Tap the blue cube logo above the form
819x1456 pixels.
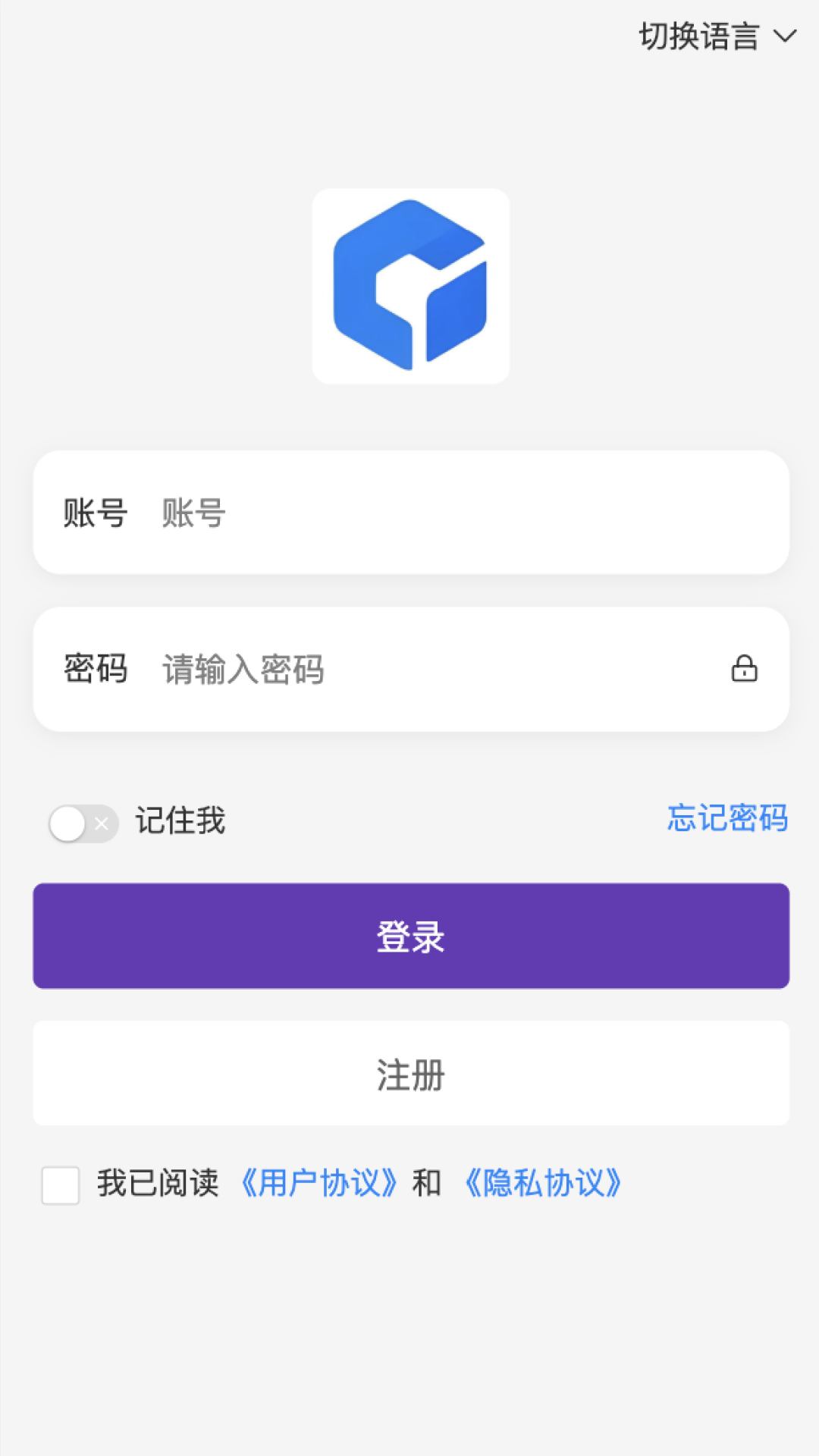coord(409,287)
